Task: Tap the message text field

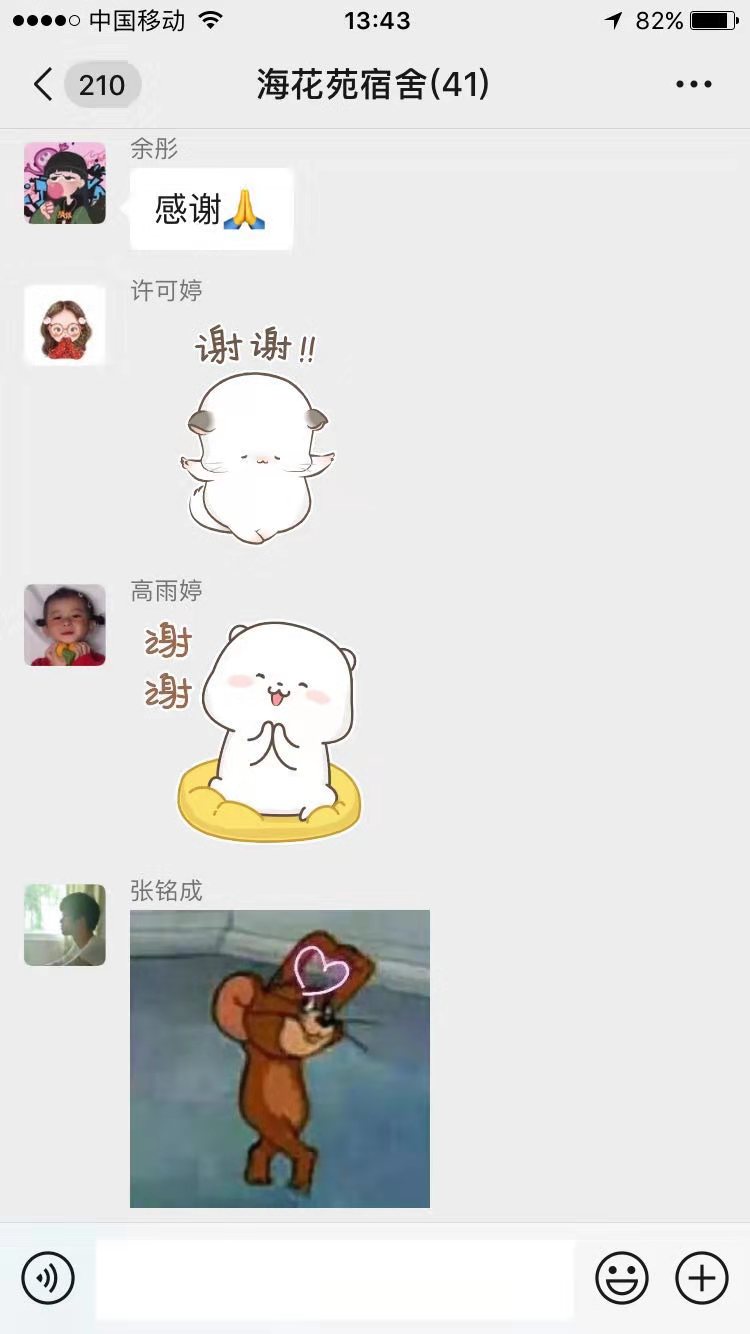Action: [335, 1278]
